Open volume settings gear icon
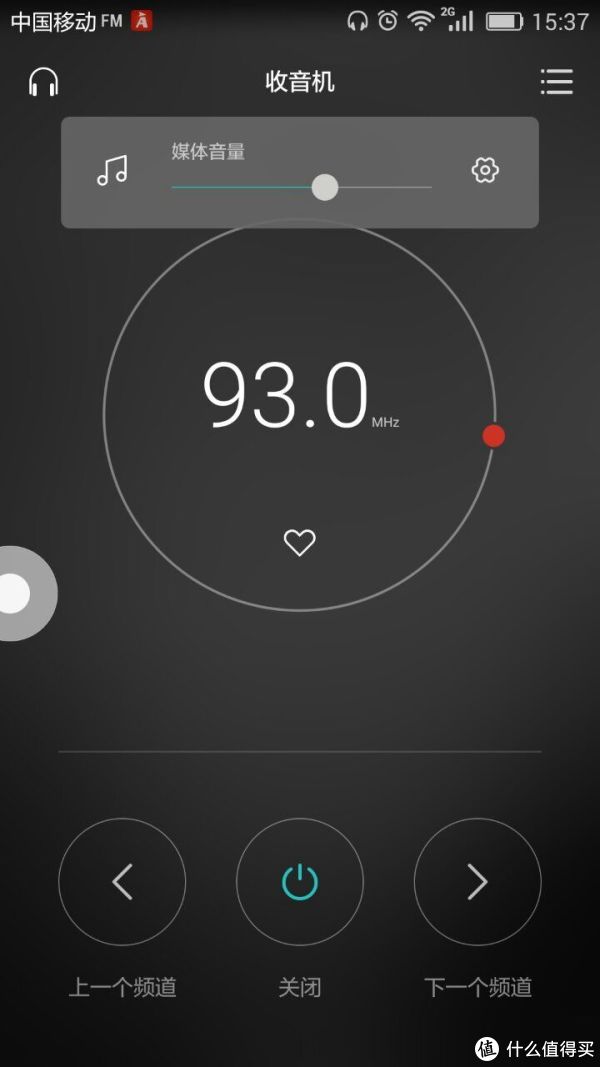600x1067 pixels. click(485, 170)
